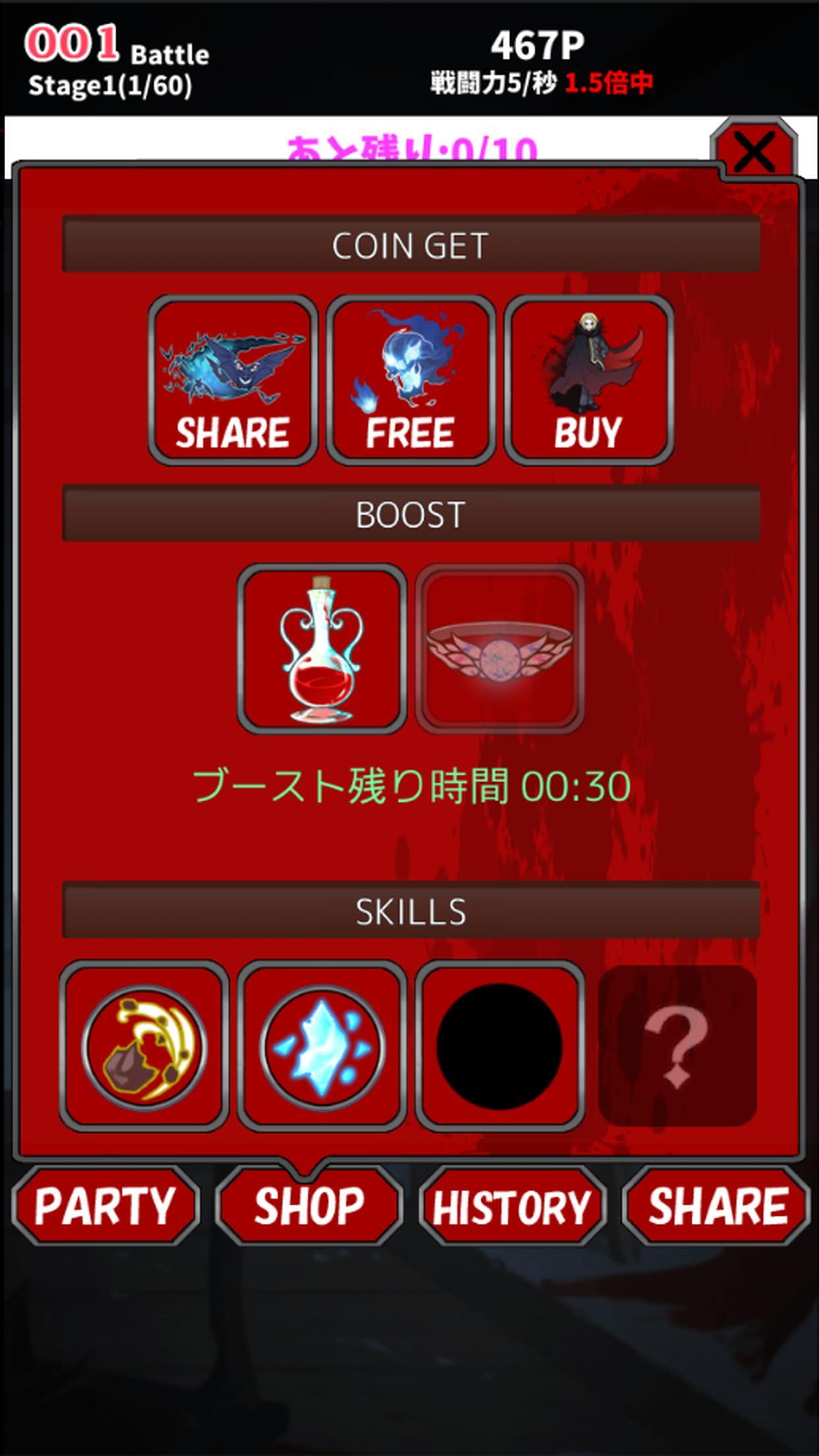Tap BUY to purchase coins
Viewport: 819px width, 1456px height.
point(589,380)
